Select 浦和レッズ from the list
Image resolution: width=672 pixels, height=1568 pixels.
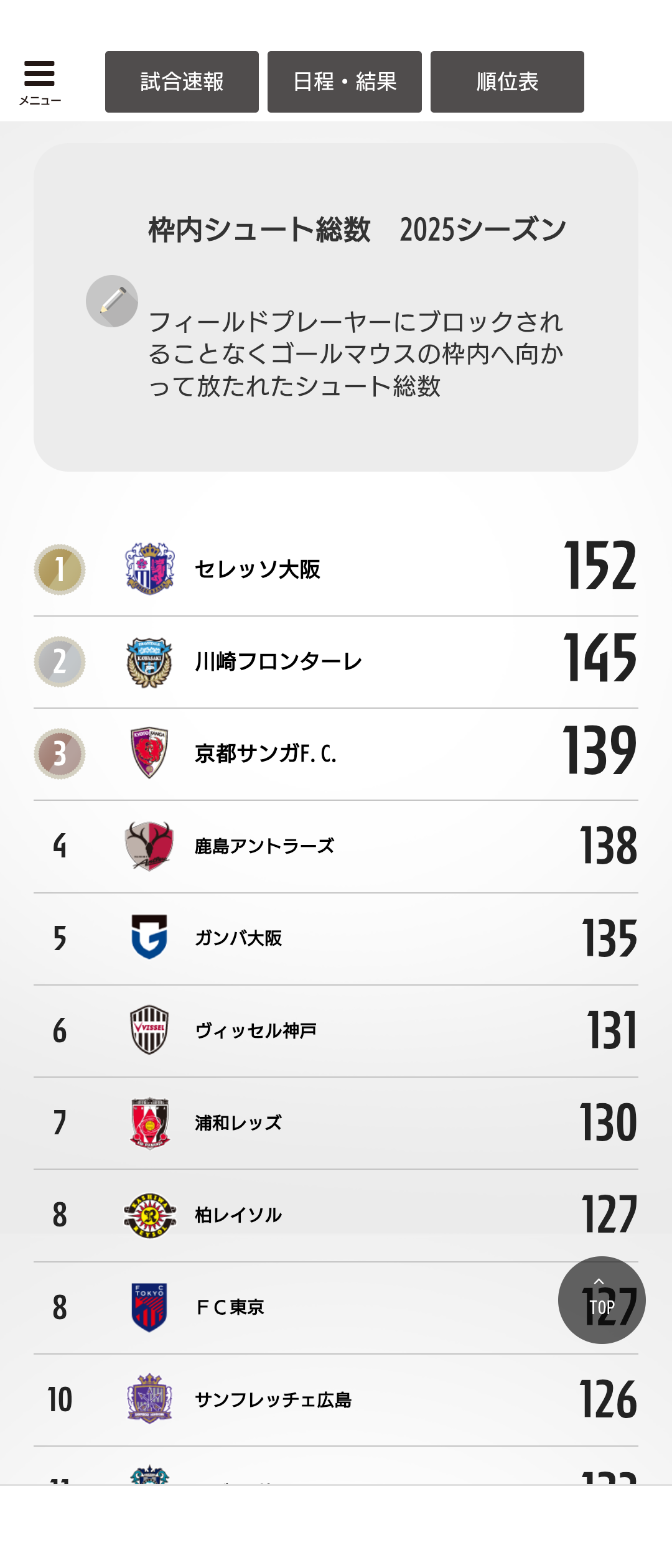(x=336, y=1123)
